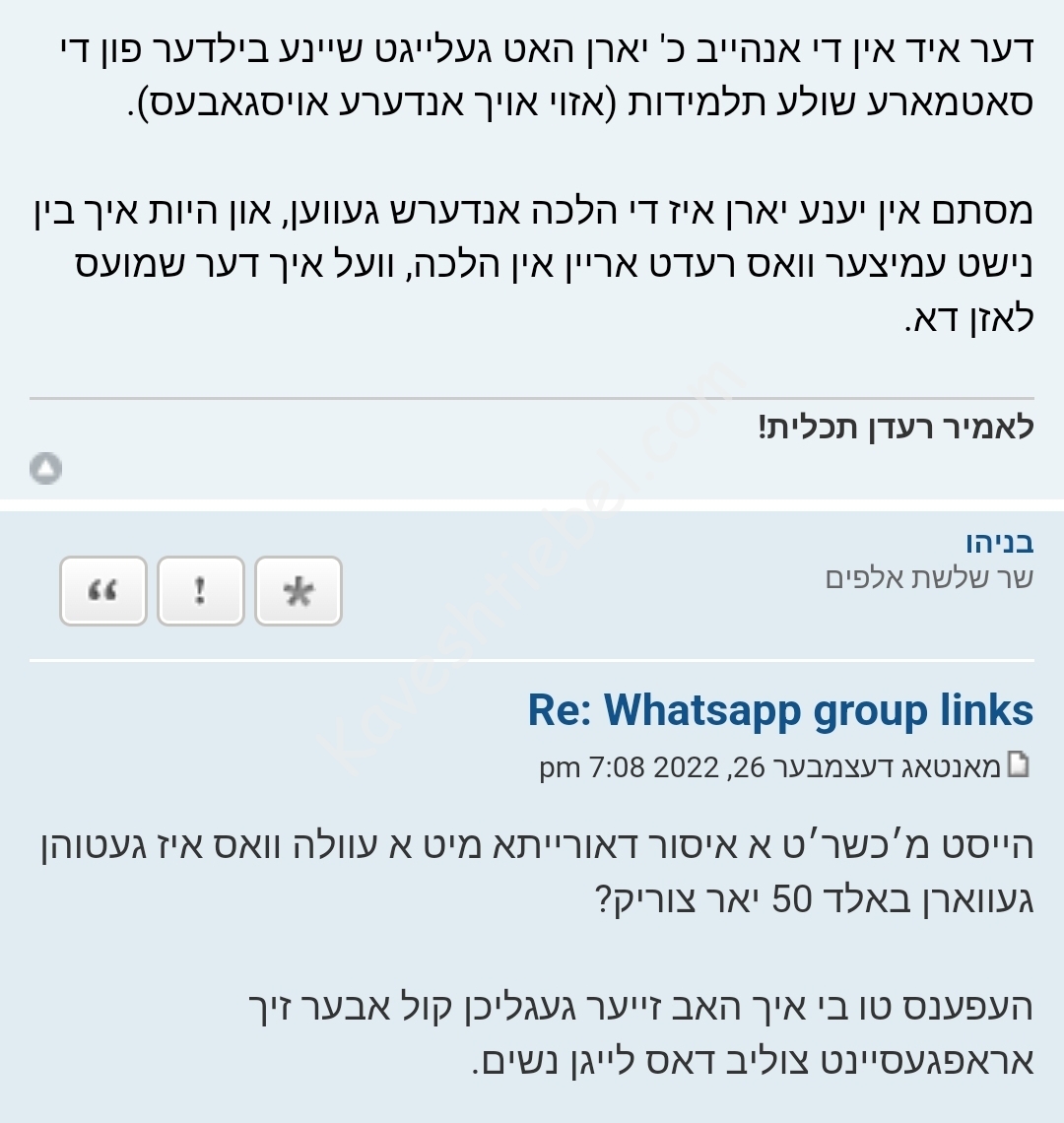Open the profile of user בניהו

point(999,542)
